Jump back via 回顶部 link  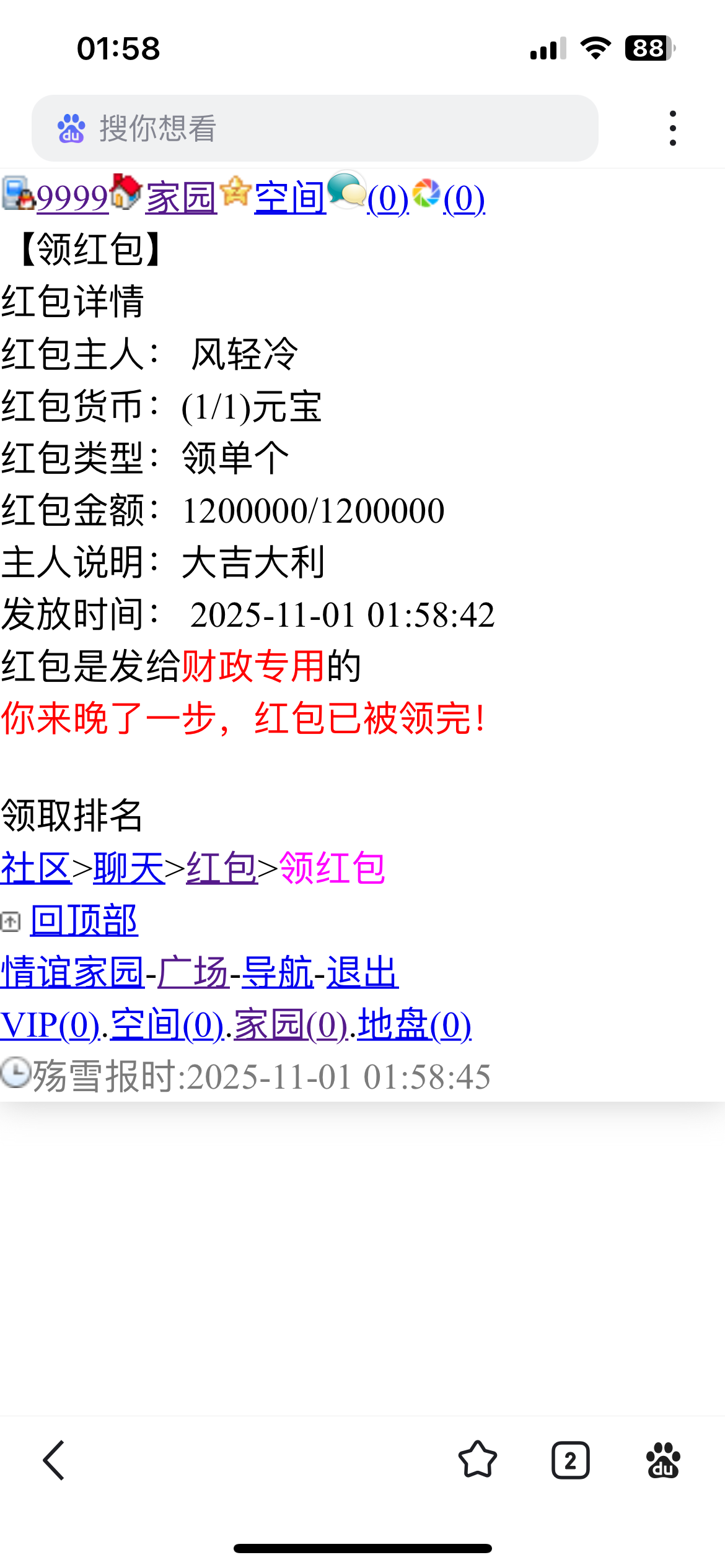tap(84, 920)
